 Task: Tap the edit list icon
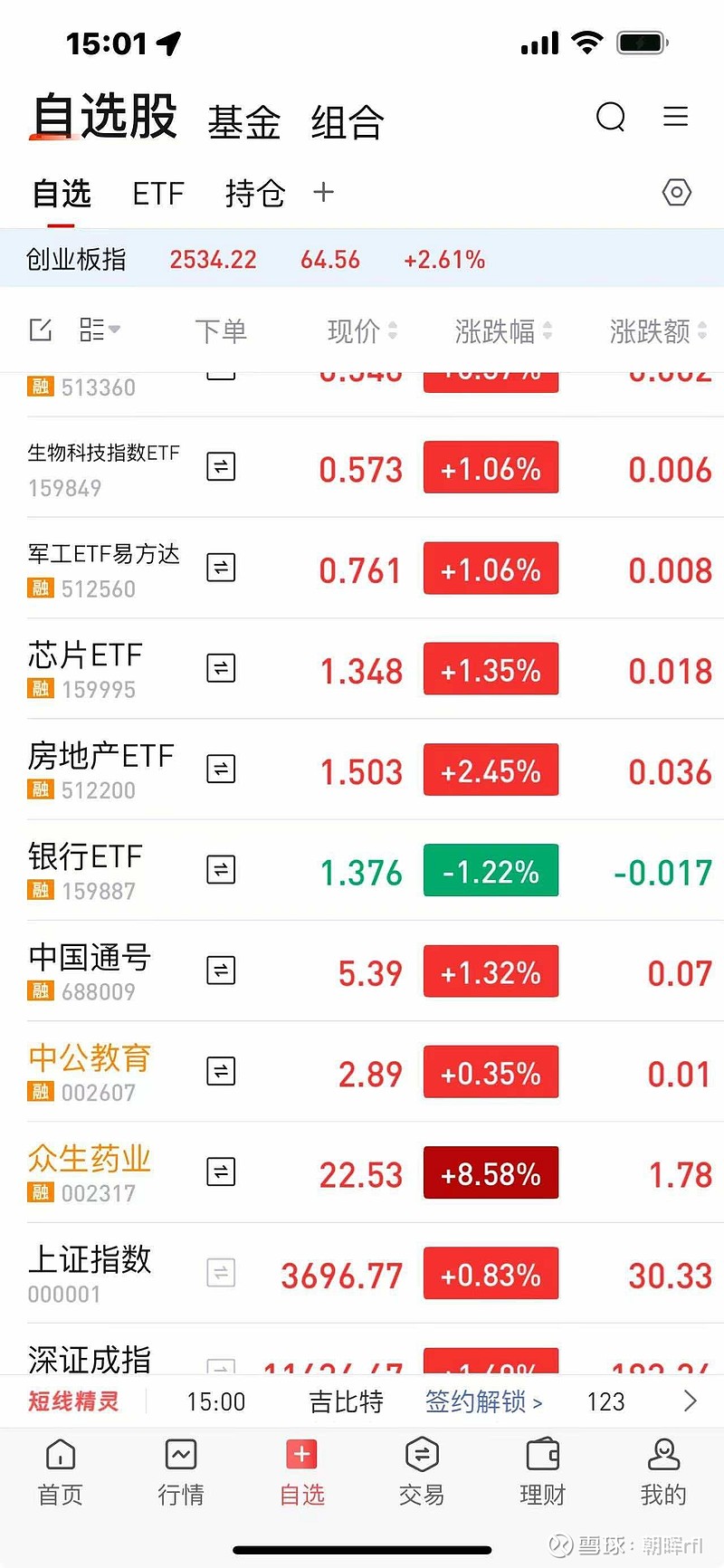pyautogui.click(x=41, y=330)
